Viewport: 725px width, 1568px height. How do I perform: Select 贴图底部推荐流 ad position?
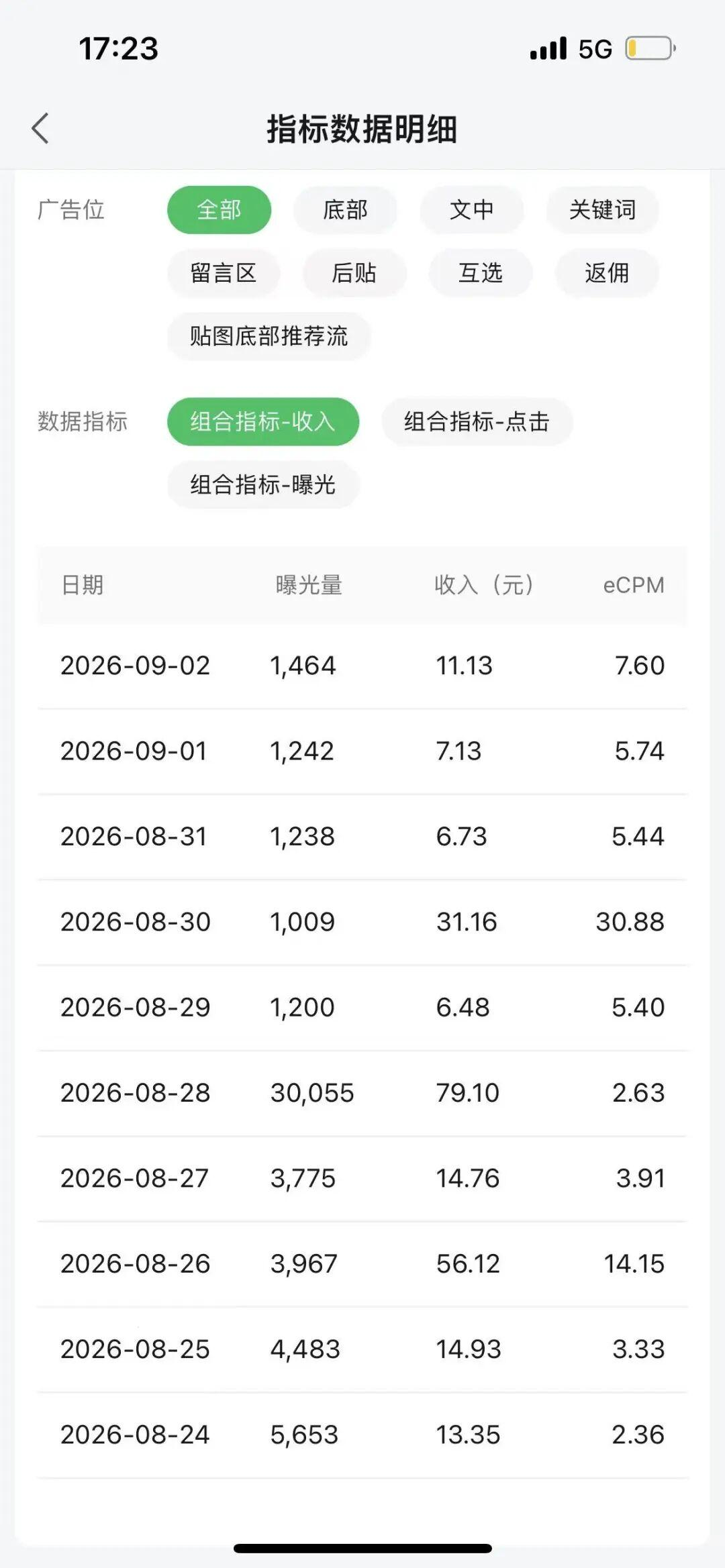click(269, 336)
